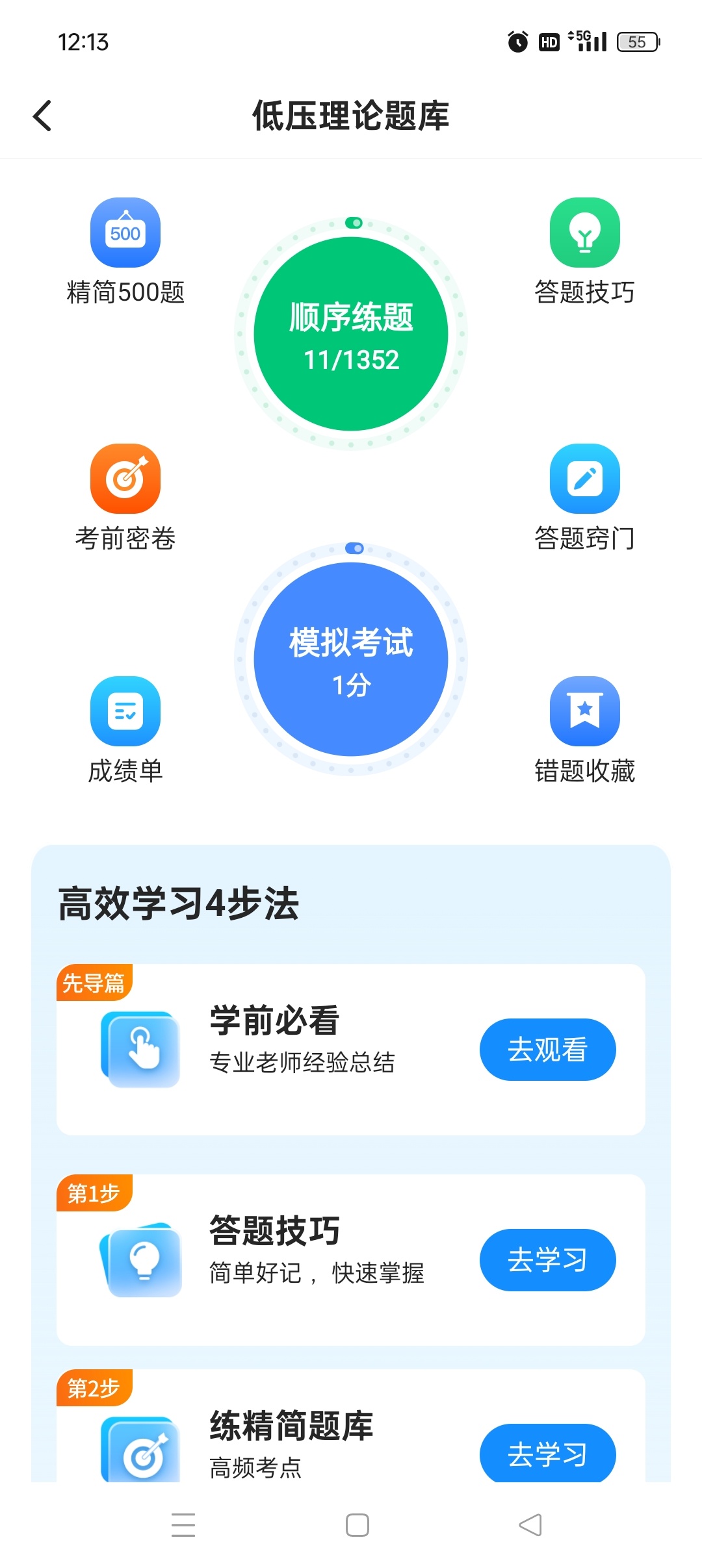Viewport: 702px width, 1568px height.
Task: Open 考前密卷
Action: [x=125, y=479]
